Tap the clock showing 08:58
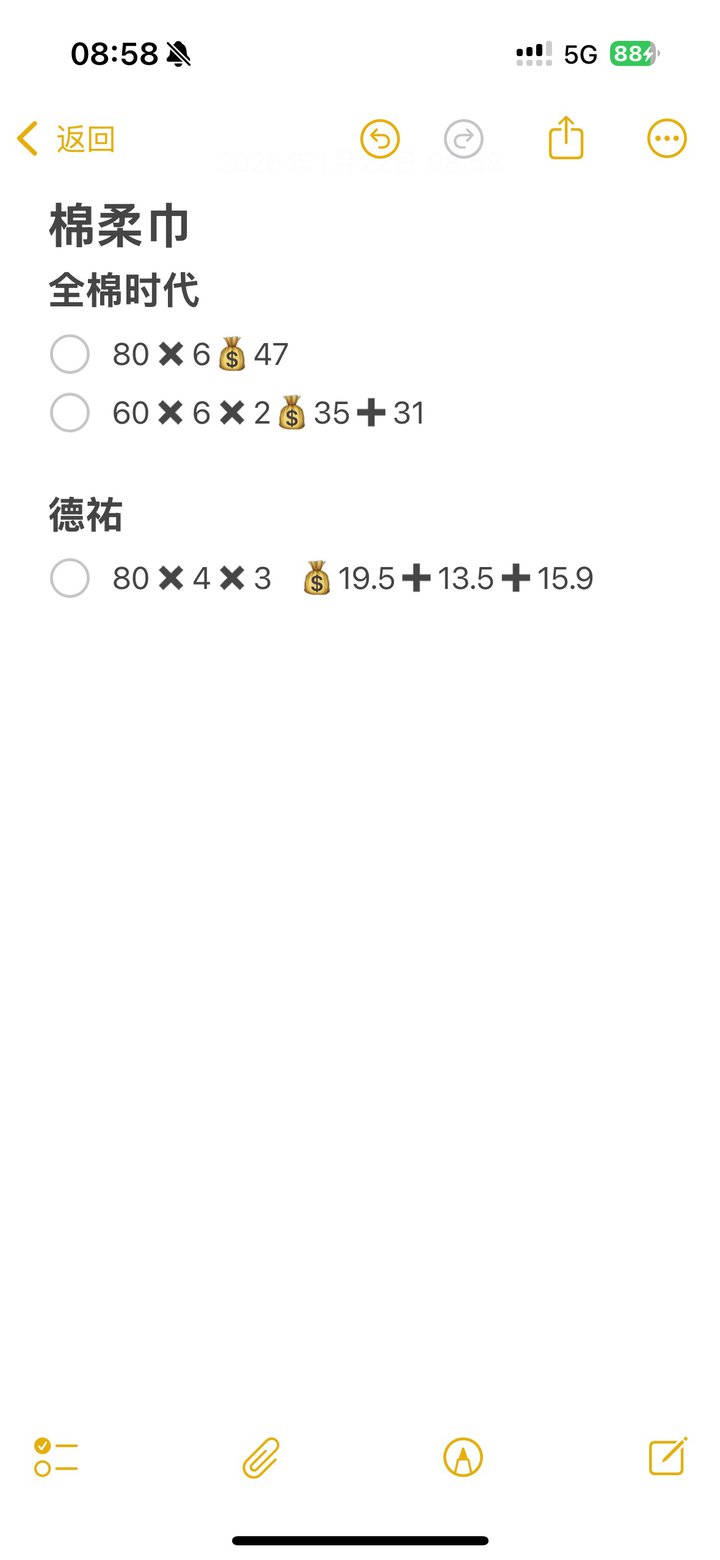 coord(115,53)
